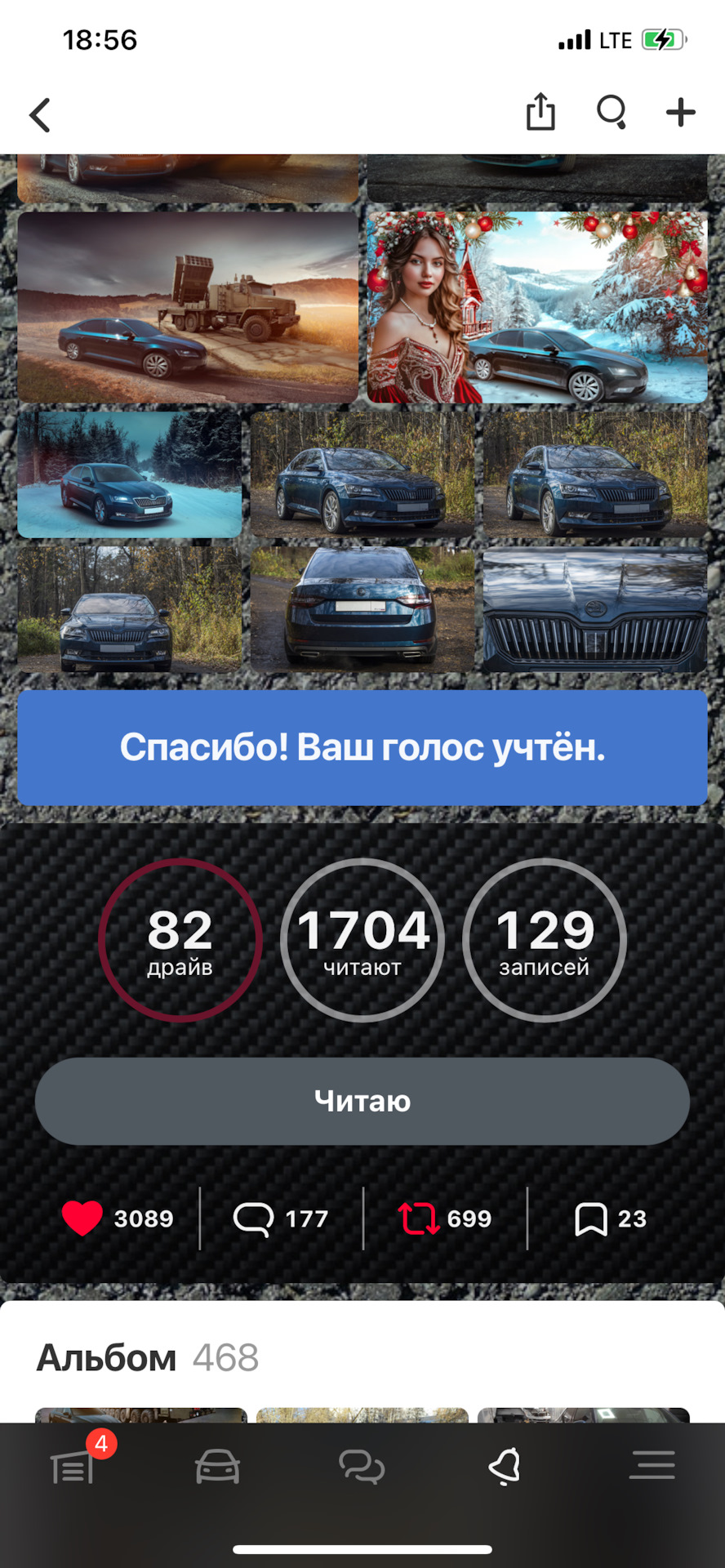Open the messages chat tab
This screenshot has height=1568, width=725.
(362, 1468)
